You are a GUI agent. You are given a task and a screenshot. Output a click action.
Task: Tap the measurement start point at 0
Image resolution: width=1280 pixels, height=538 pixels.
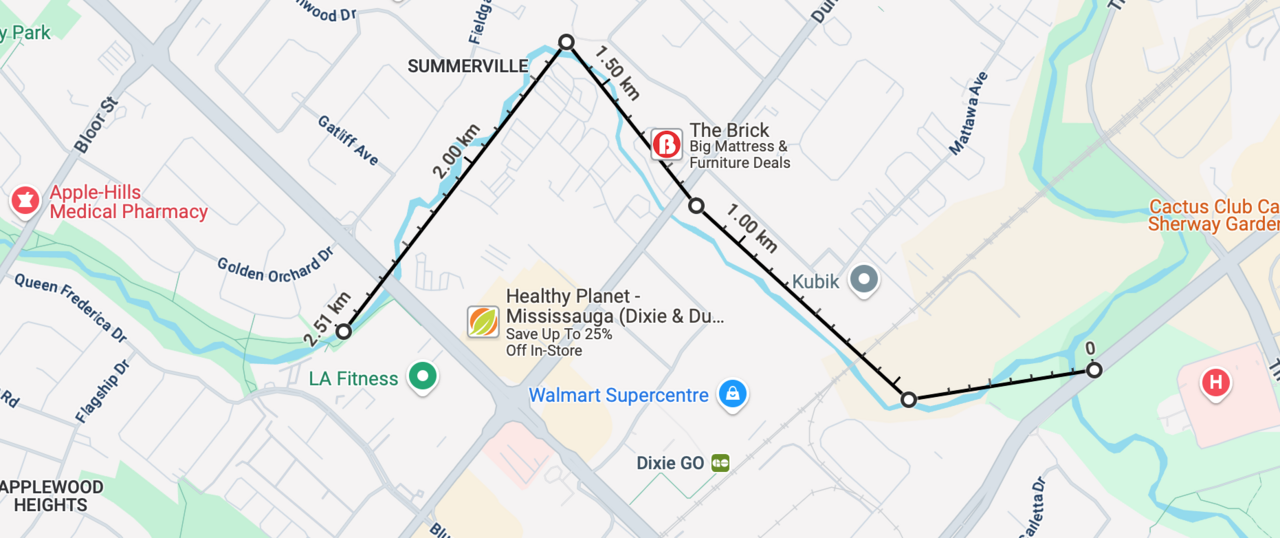click(1094, 370)
